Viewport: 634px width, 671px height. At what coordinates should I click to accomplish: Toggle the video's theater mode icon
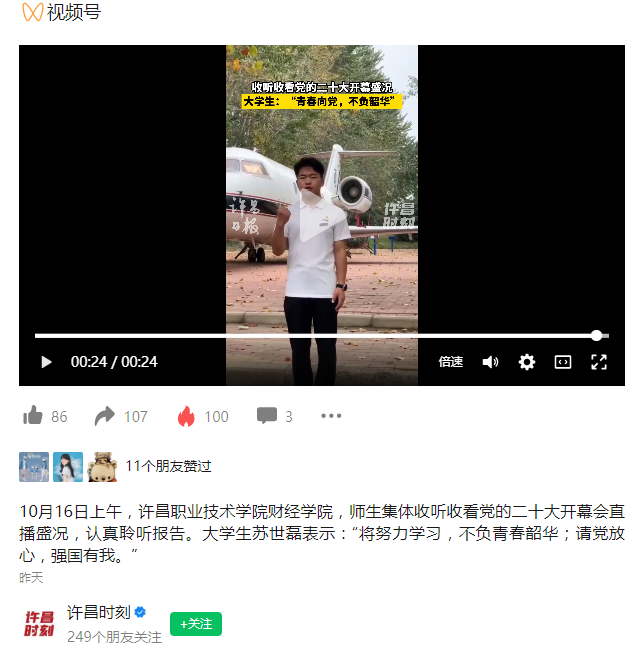pos(563,362)
